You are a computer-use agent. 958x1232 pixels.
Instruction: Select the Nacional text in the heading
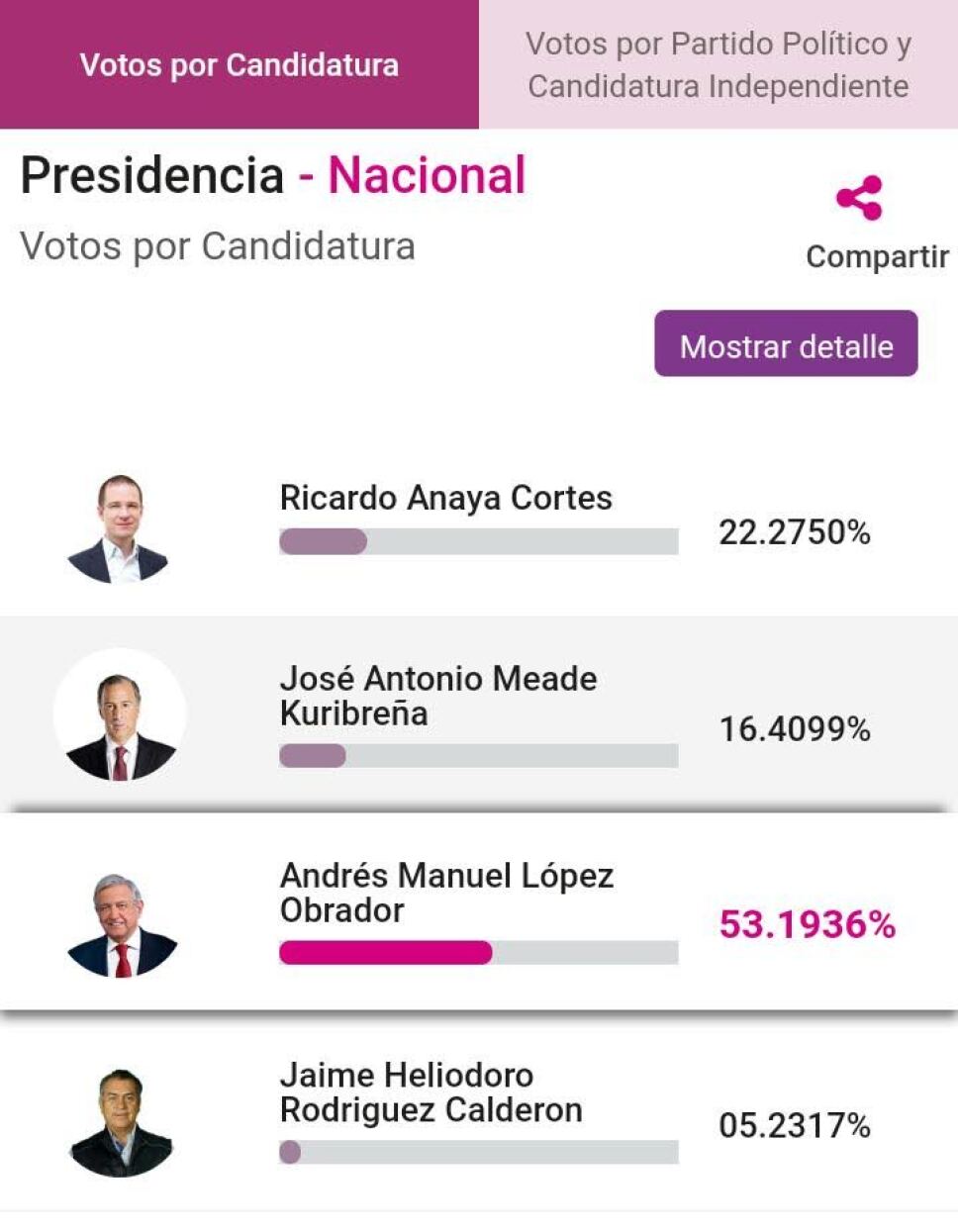click(x=429, y=175)
